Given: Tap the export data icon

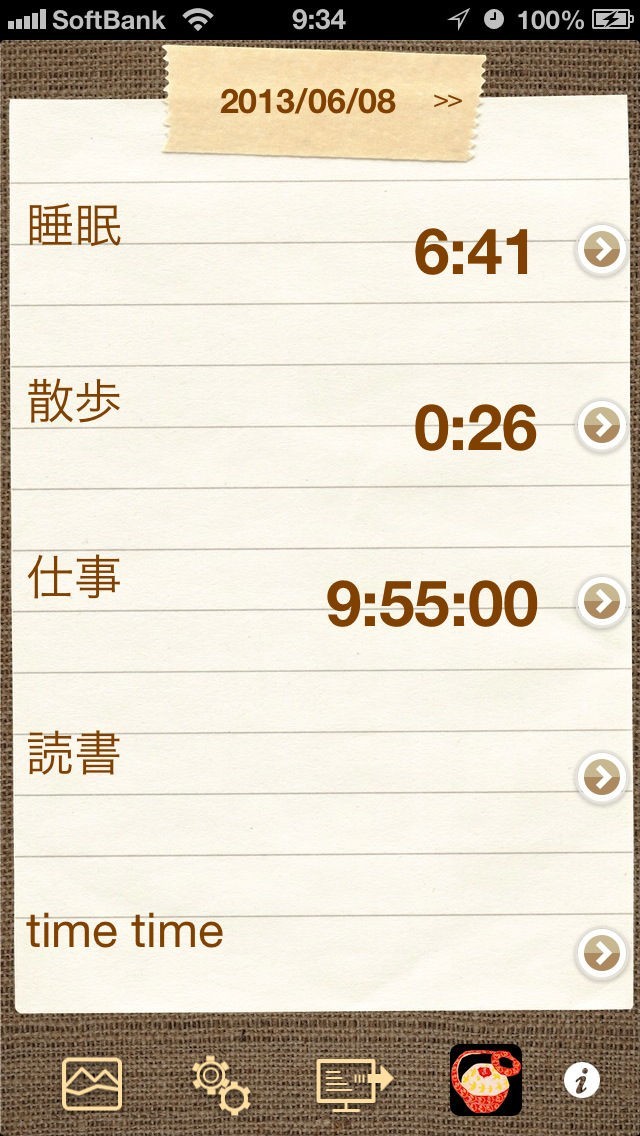Looking at the screenshot, I should 354,1084.
